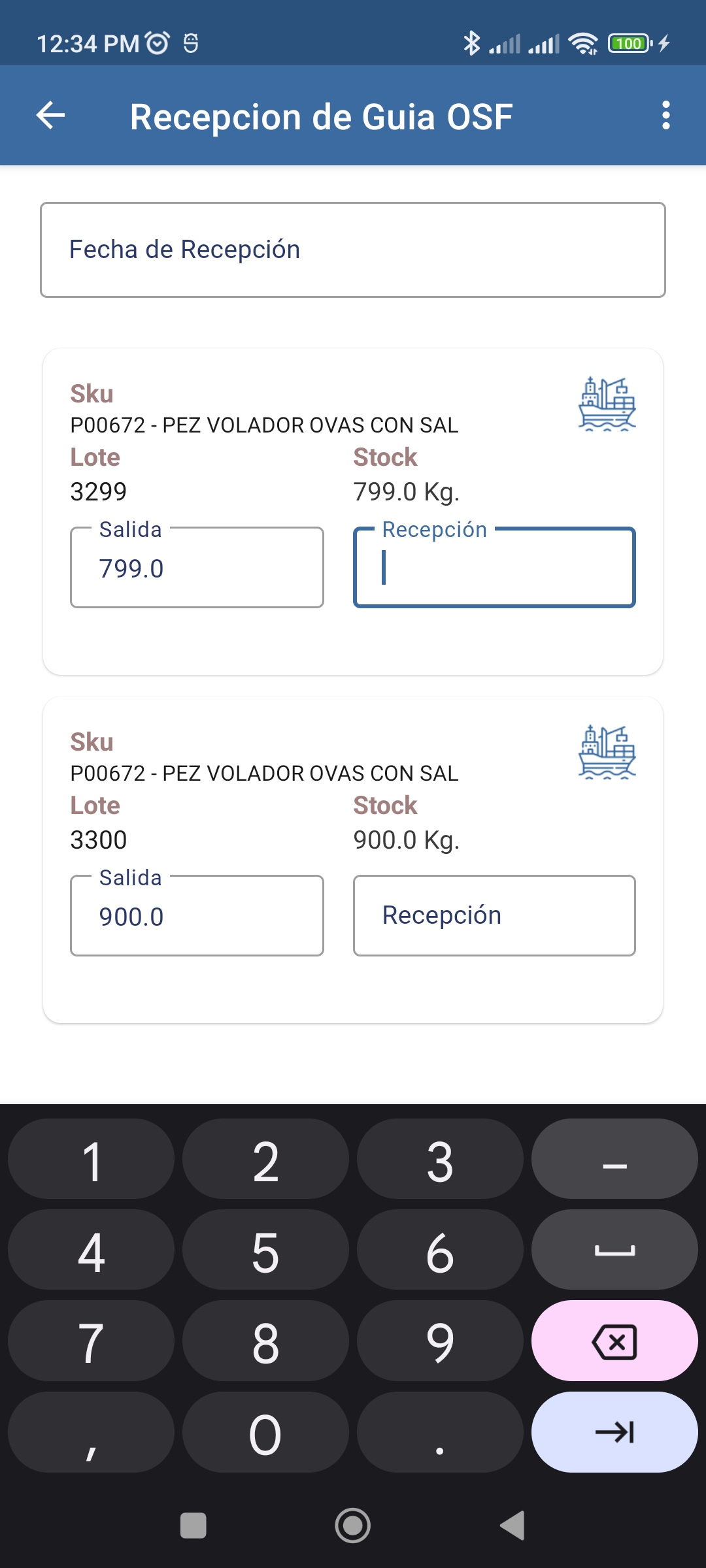Tap the Recepción field for Lote 3300
The height and width of the screenshot is (1568, 706).
tap(494, 916)
